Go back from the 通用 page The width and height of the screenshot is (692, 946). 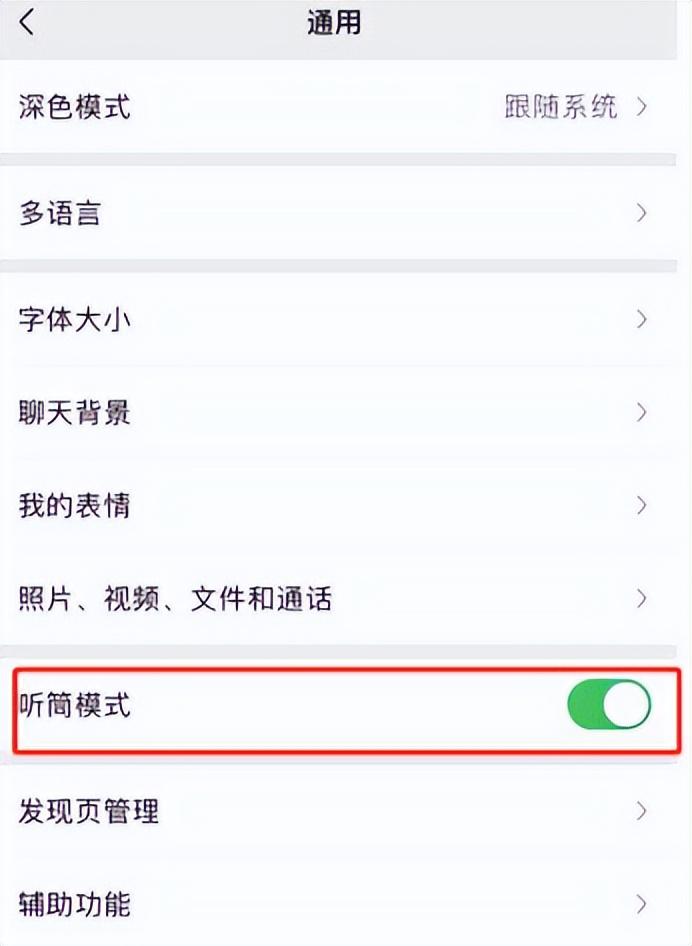click(27, 22)
